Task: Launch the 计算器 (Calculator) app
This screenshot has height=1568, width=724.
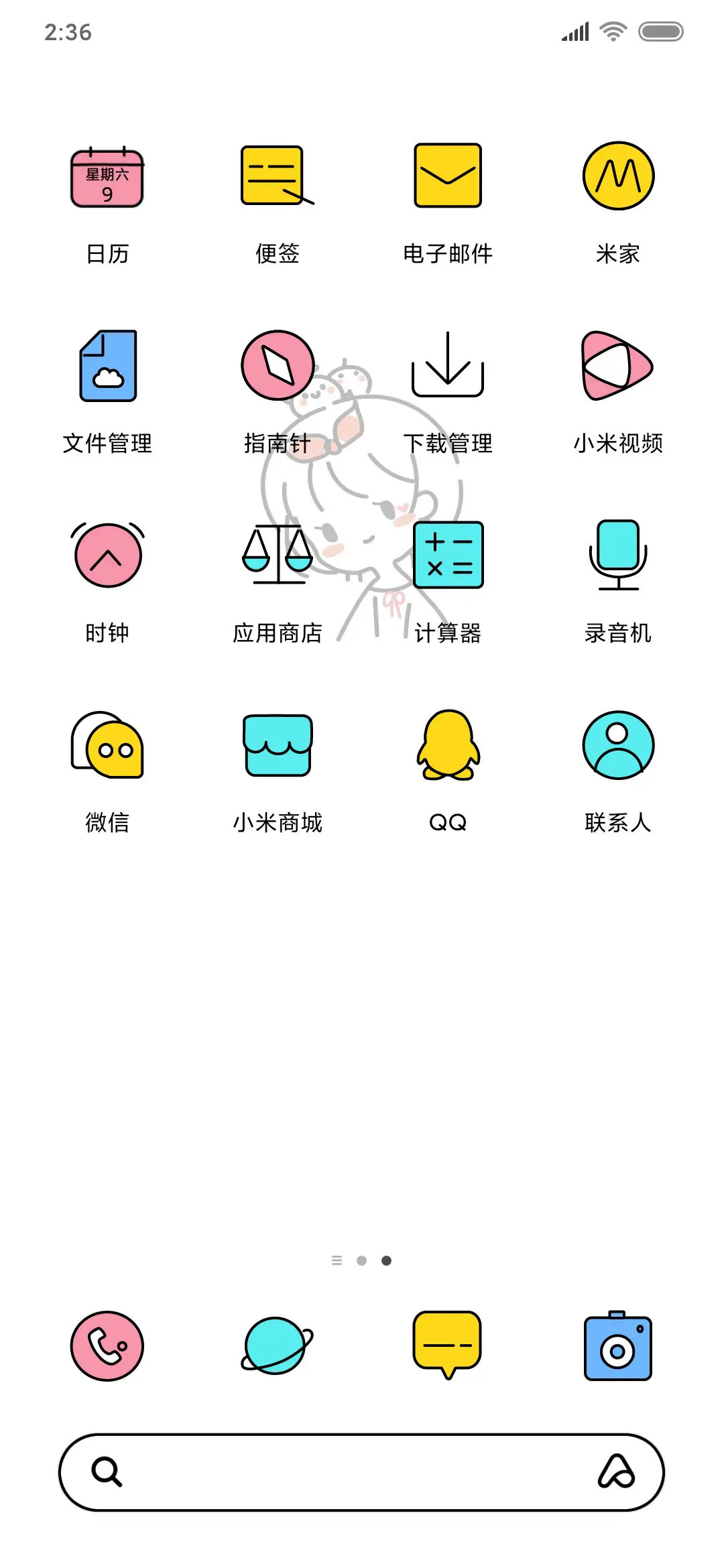Action: pyautogui.click(x=447, y=556)
